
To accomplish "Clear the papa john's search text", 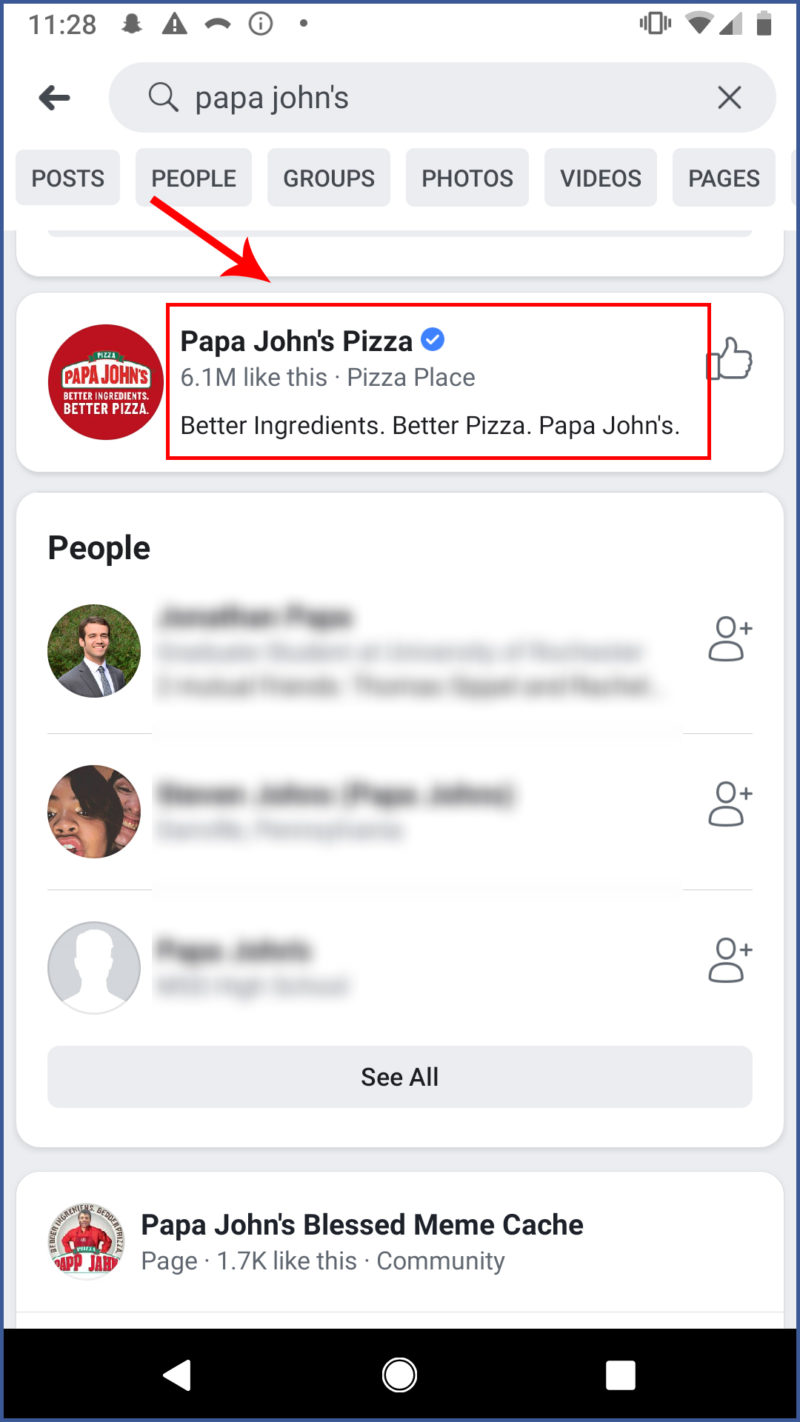I will click(729, 97).
